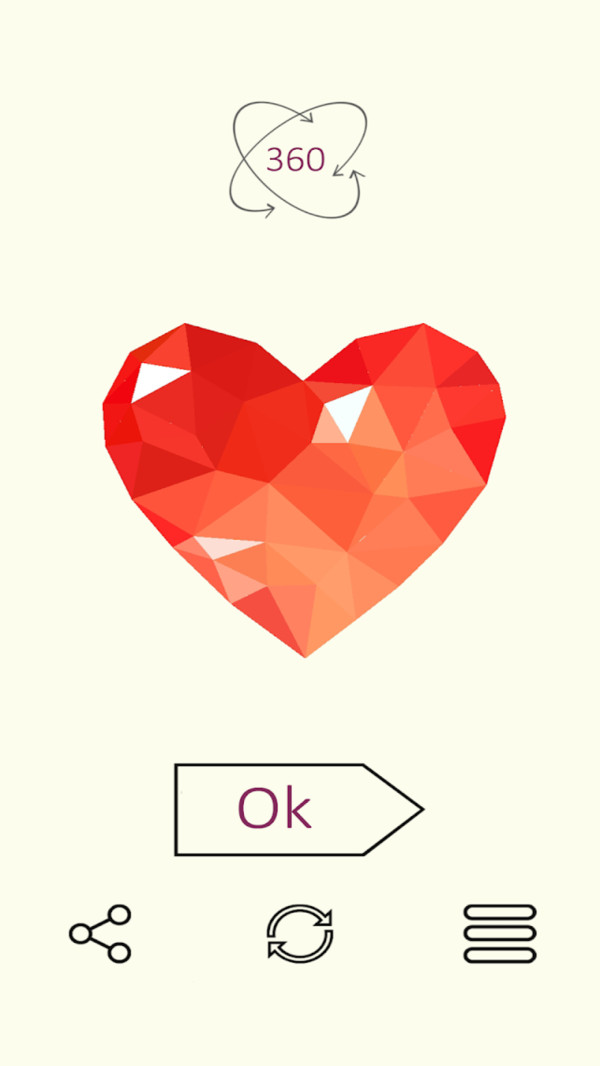Tap the 360 rotation view icon
This screenshot has height=1066, width=600.
298,160
